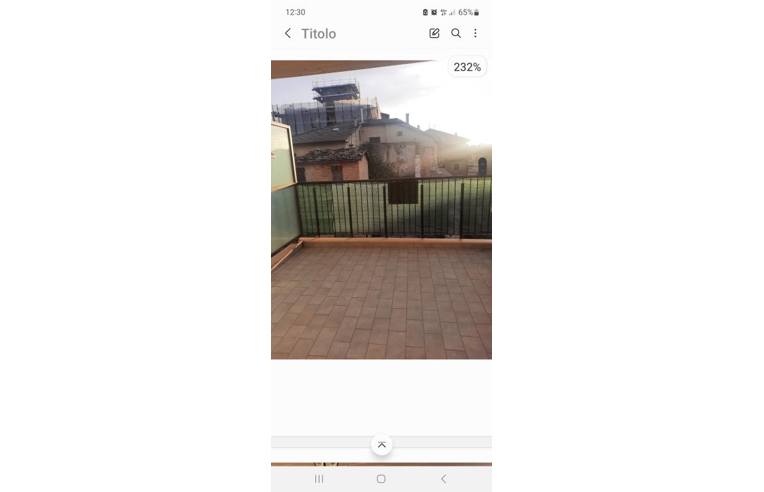Search within the note
Screen dimensions: 764x492
(x=456, y=33)
